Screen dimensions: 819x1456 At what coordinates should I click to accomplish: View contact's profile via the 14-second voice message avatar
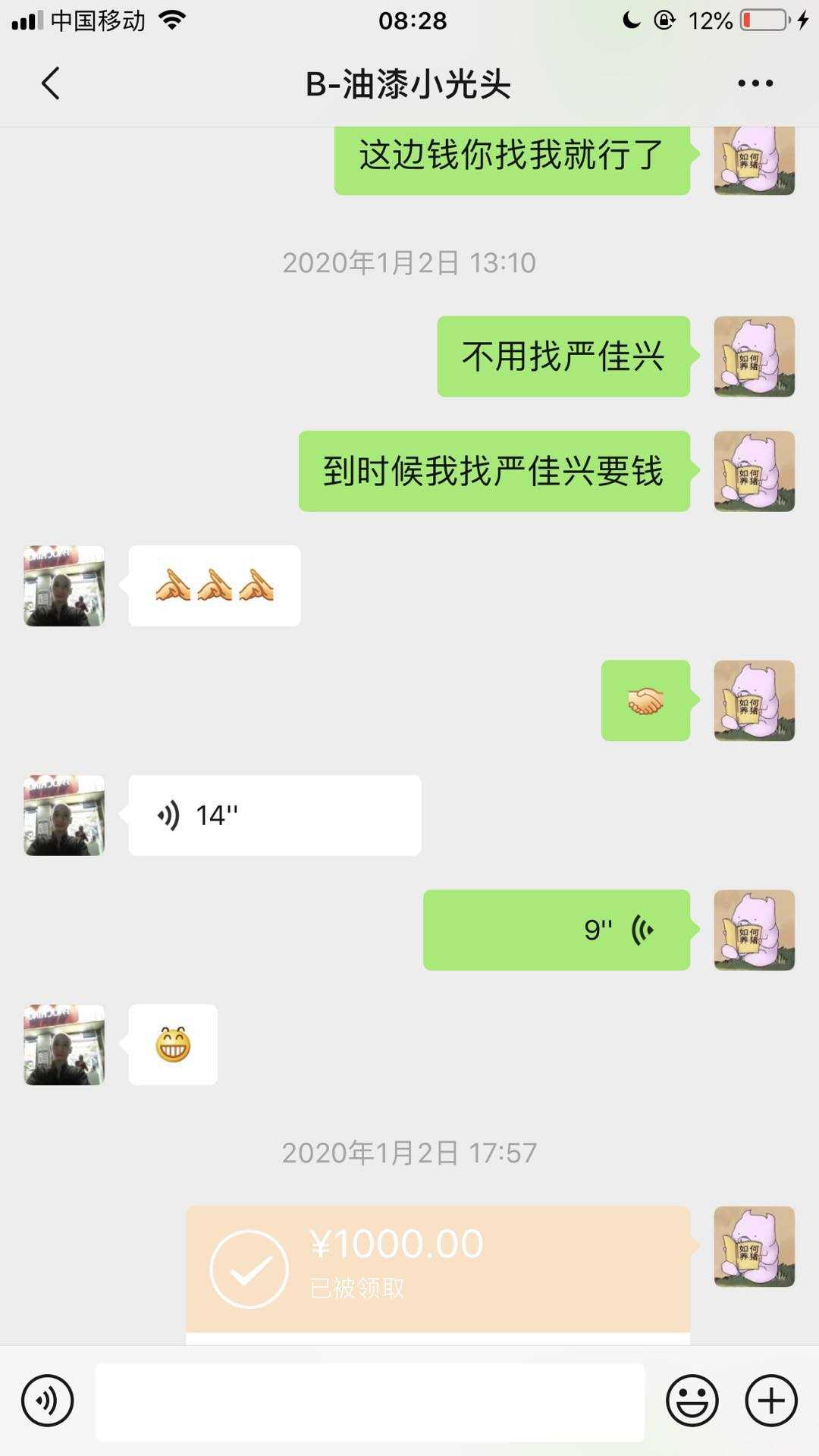[x=64, y=815]
